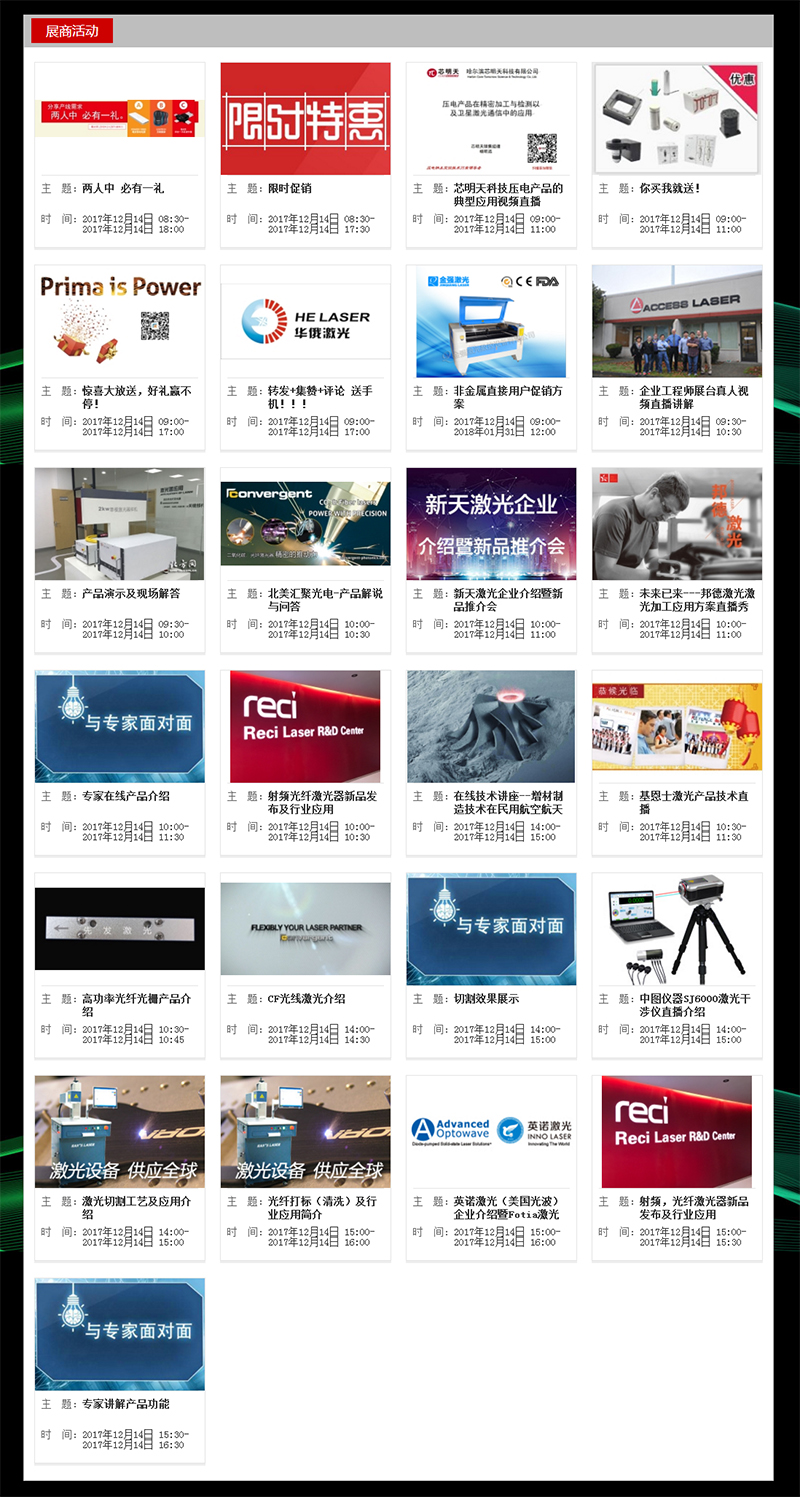The width and height of the screenshot is (800, 1497).
Task: View the 非金属直接用户促销方案 card
Action: tap(491, 321)
